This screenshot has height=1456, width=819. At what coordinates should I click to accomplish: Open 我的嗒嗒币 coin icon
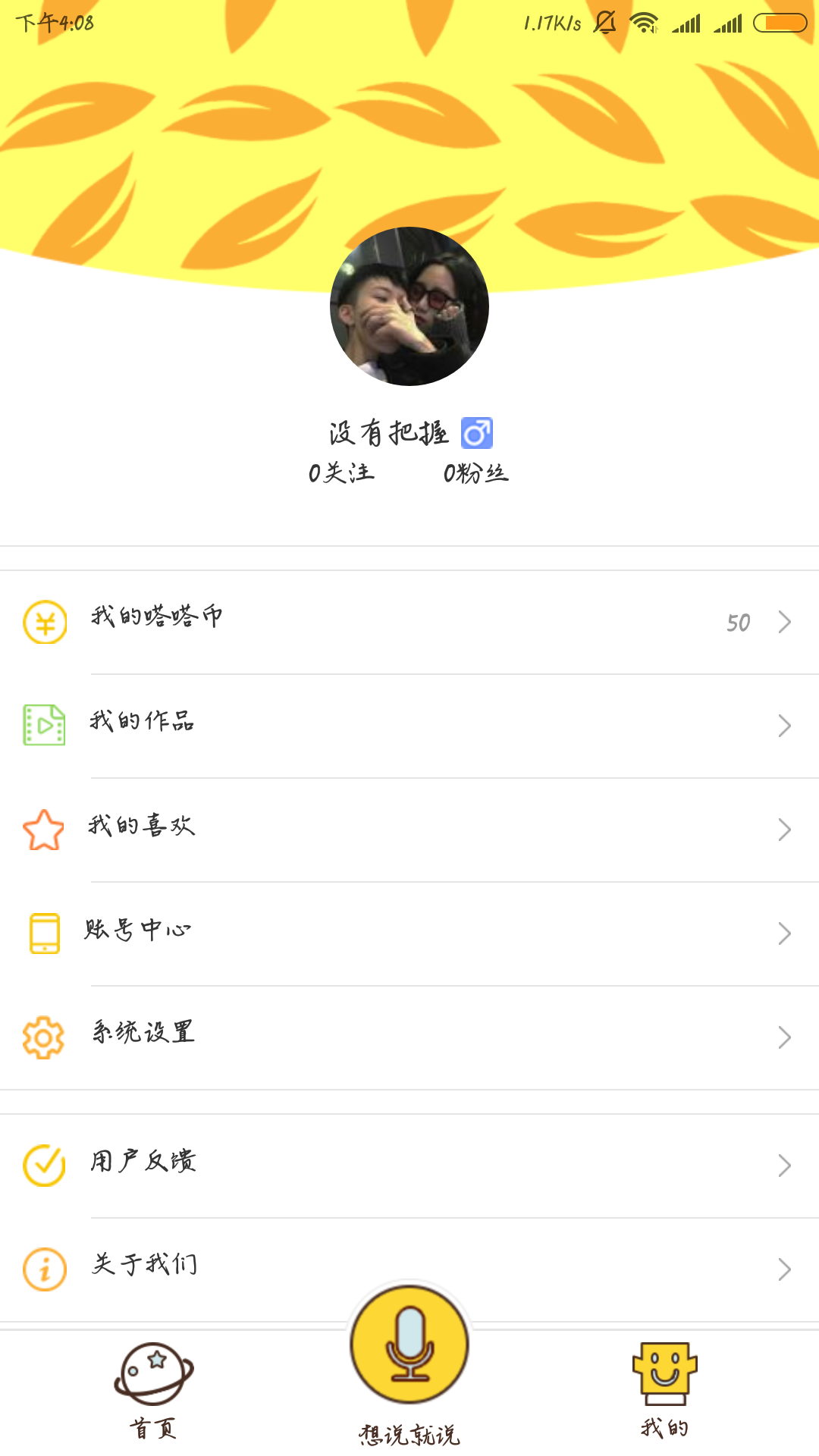pyautogui.click(x=43, y=622)
